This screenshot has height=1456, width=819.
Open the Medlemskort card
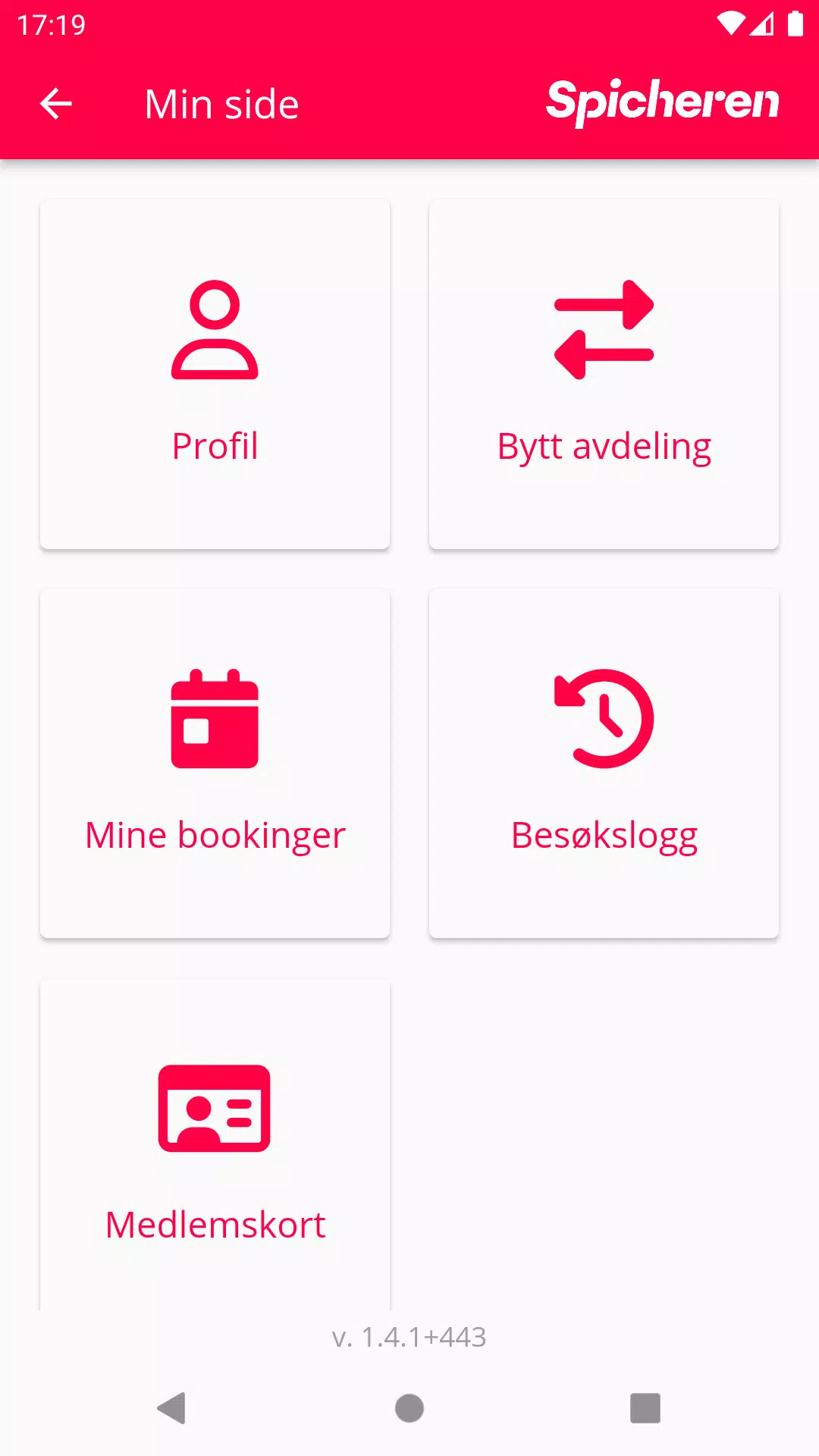click(215, 1145)
